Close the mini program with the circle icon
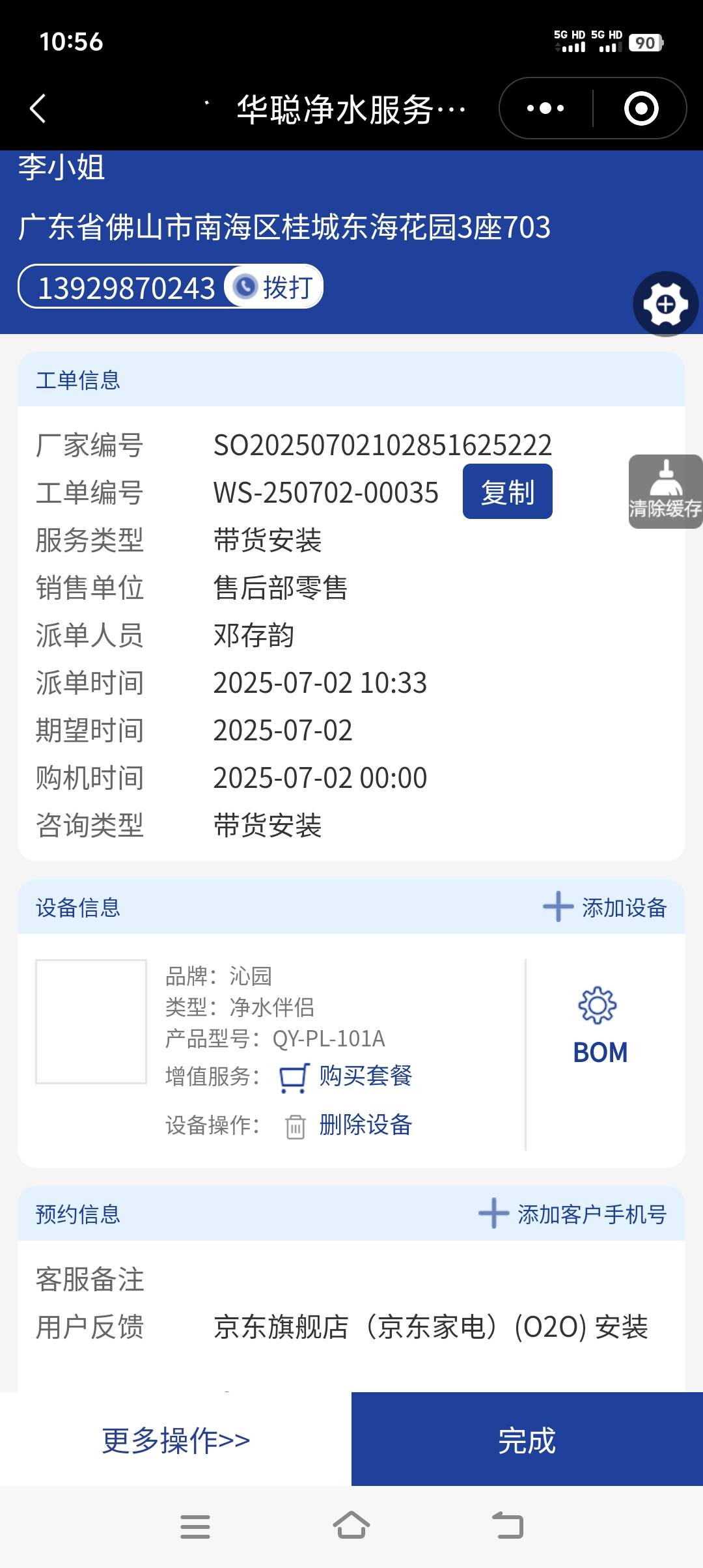This screenshot has height=1568, width=703. pos(641,108)
